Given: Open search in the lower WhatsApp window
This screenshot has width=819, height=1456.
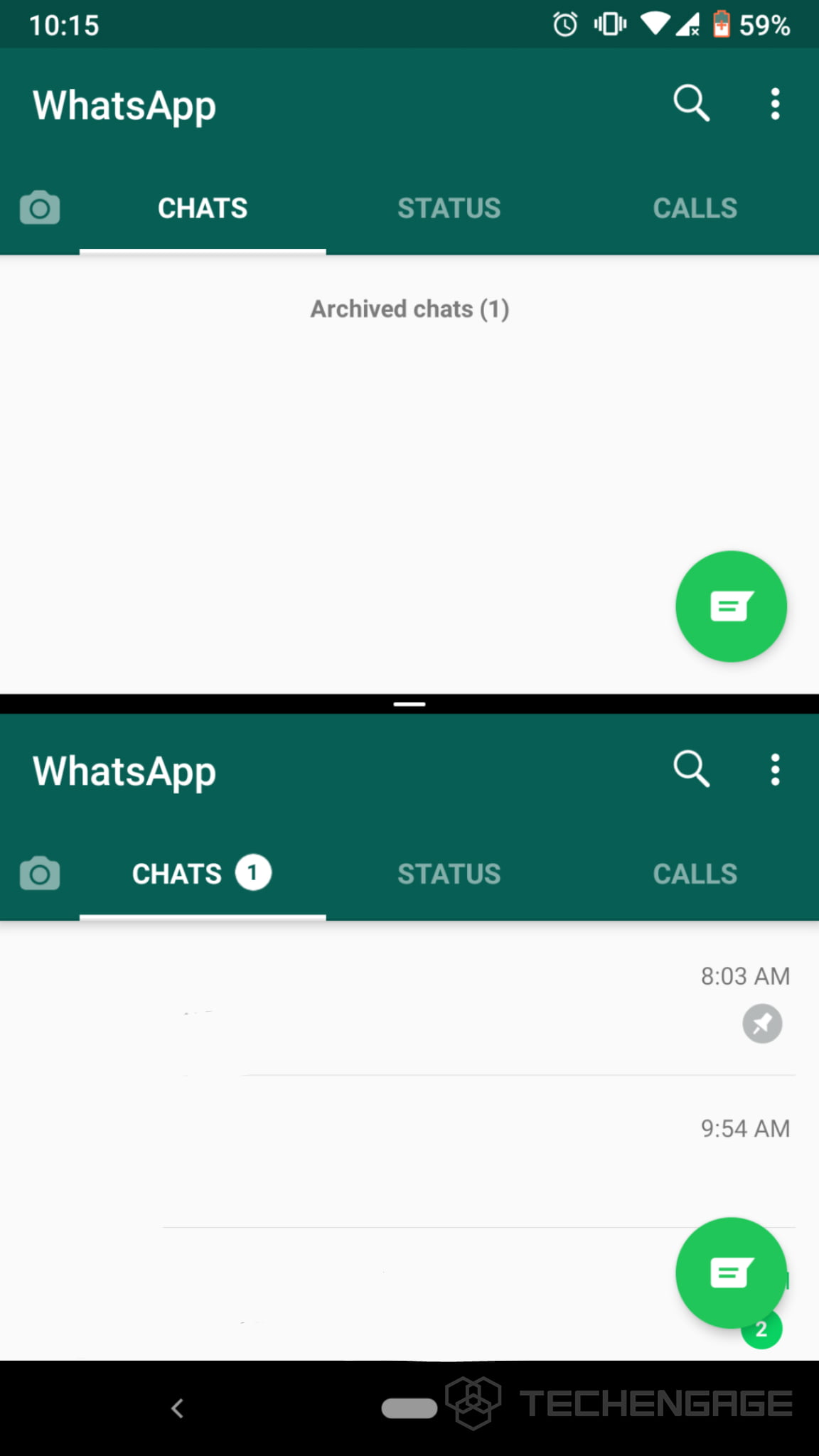Looking at the screenshot, I should click(691, 769).
